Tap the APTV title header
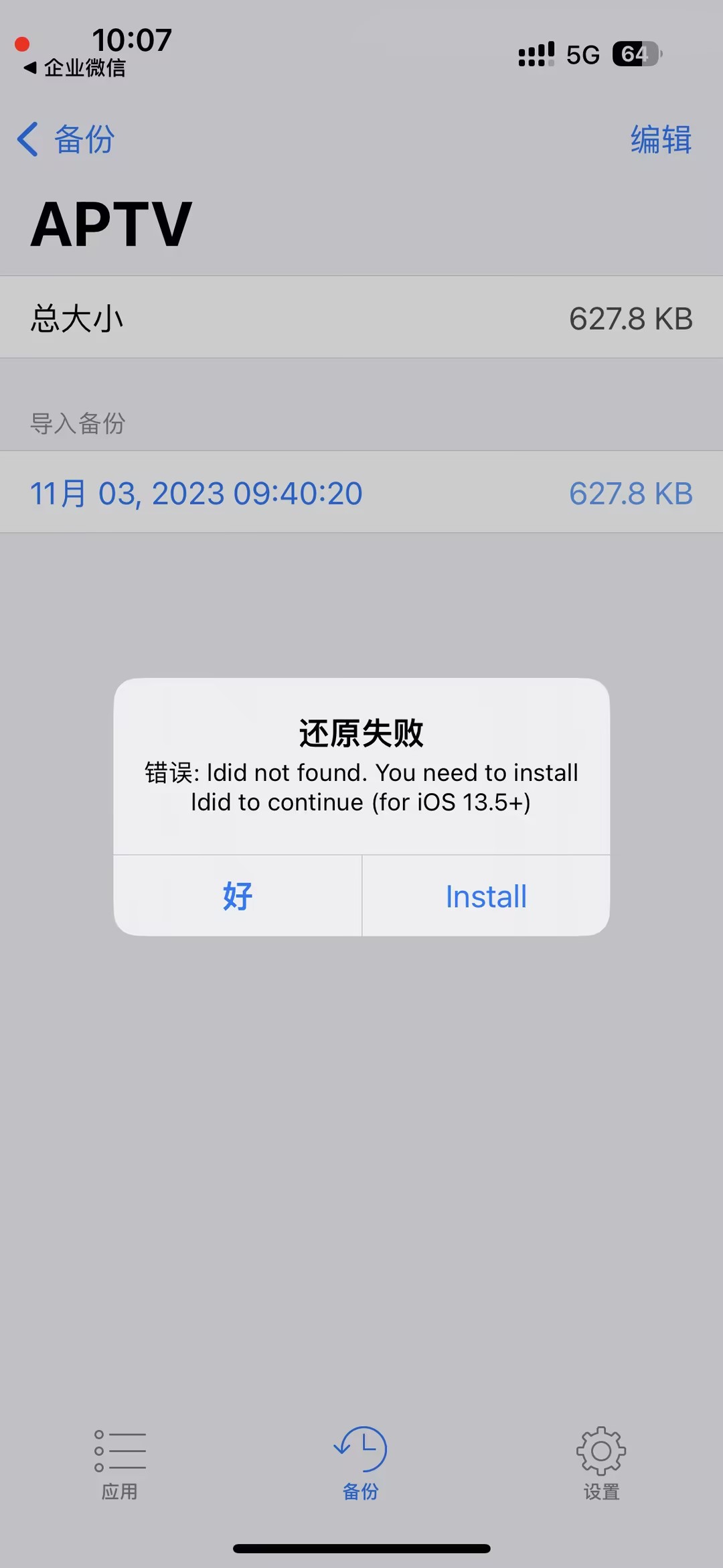This screenshot has width=723, height=1568. 109,224
